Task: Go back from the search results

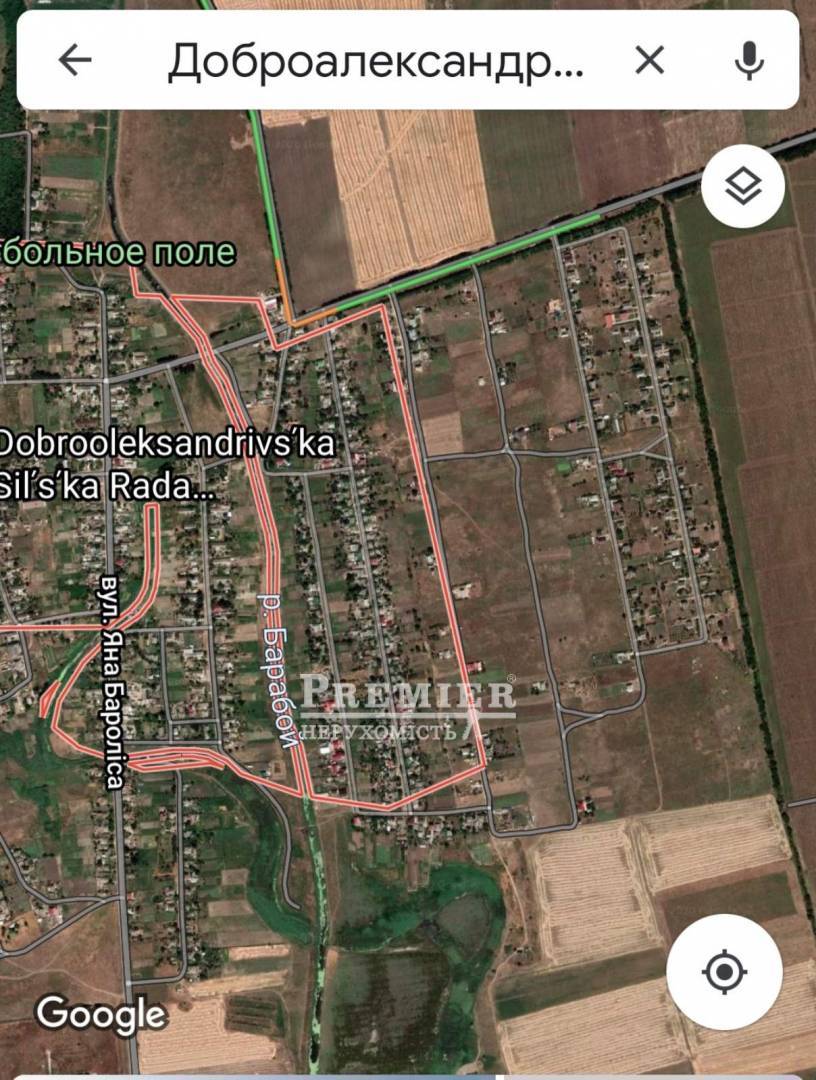Action: click(x=75, y=61)
